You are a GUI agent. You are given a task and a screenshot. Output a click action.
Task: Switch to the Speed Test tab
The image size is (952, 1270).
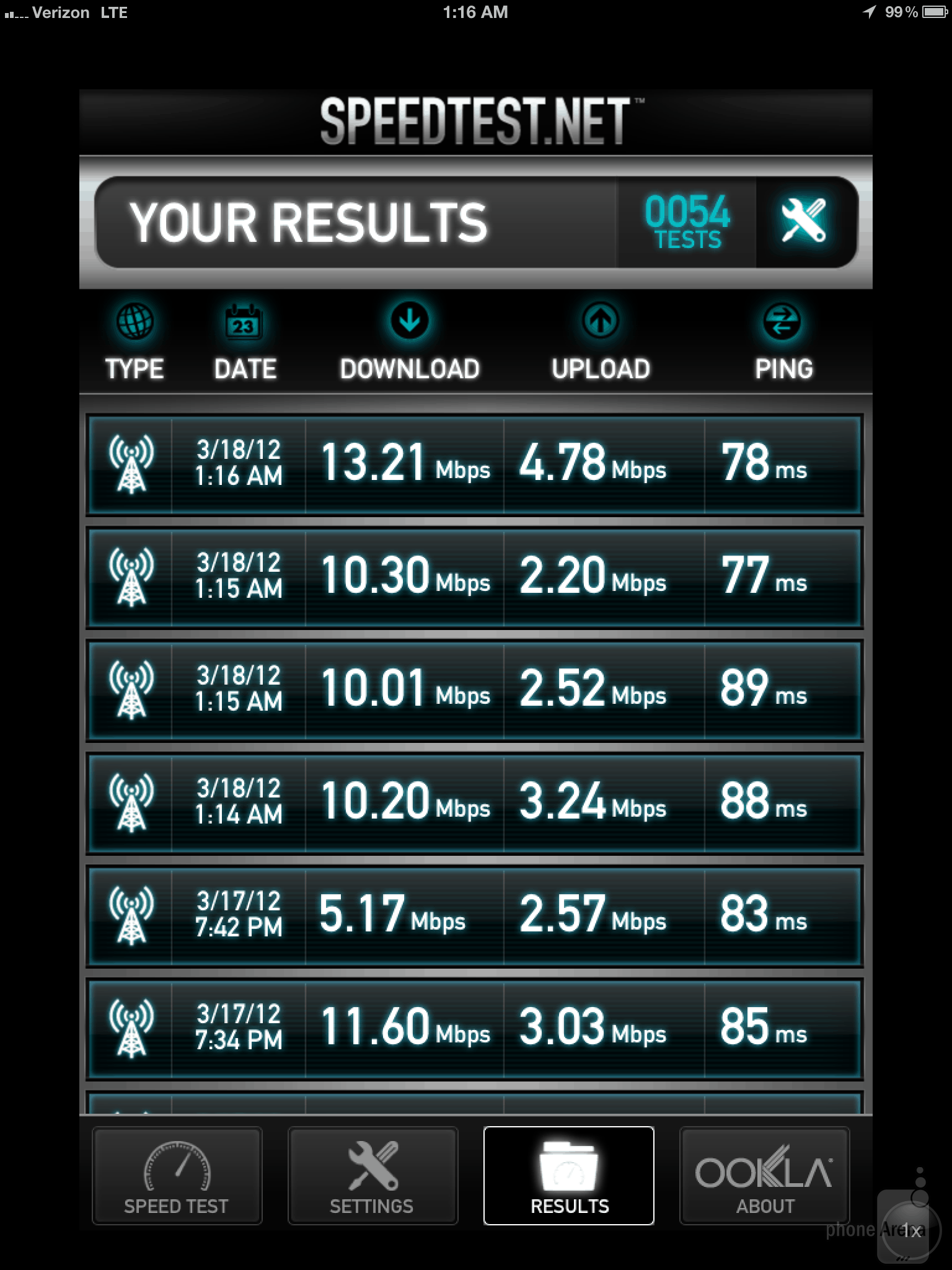[177, 1176]
